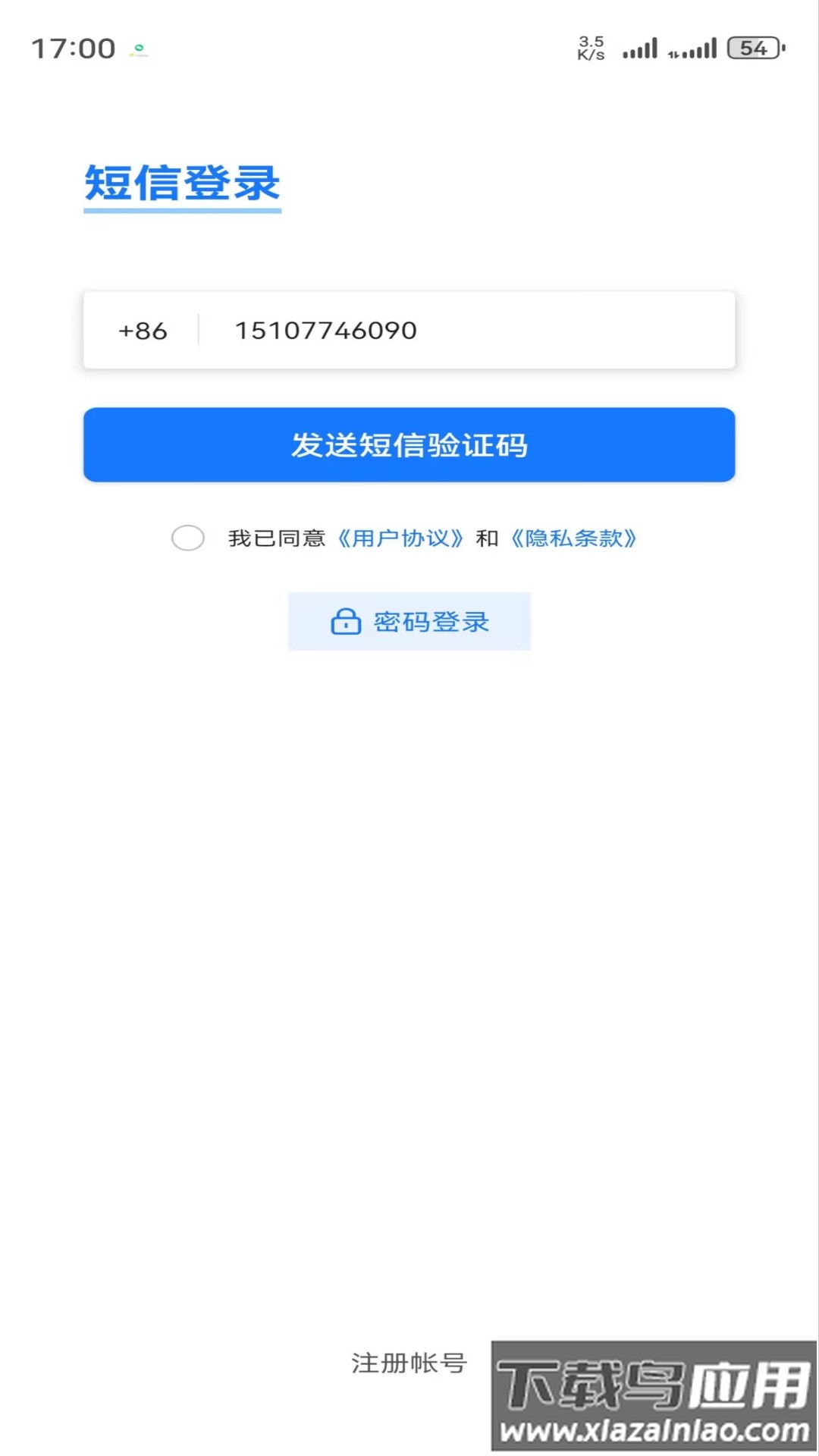Enable the agreement consent circle

(x=187, y=538)
